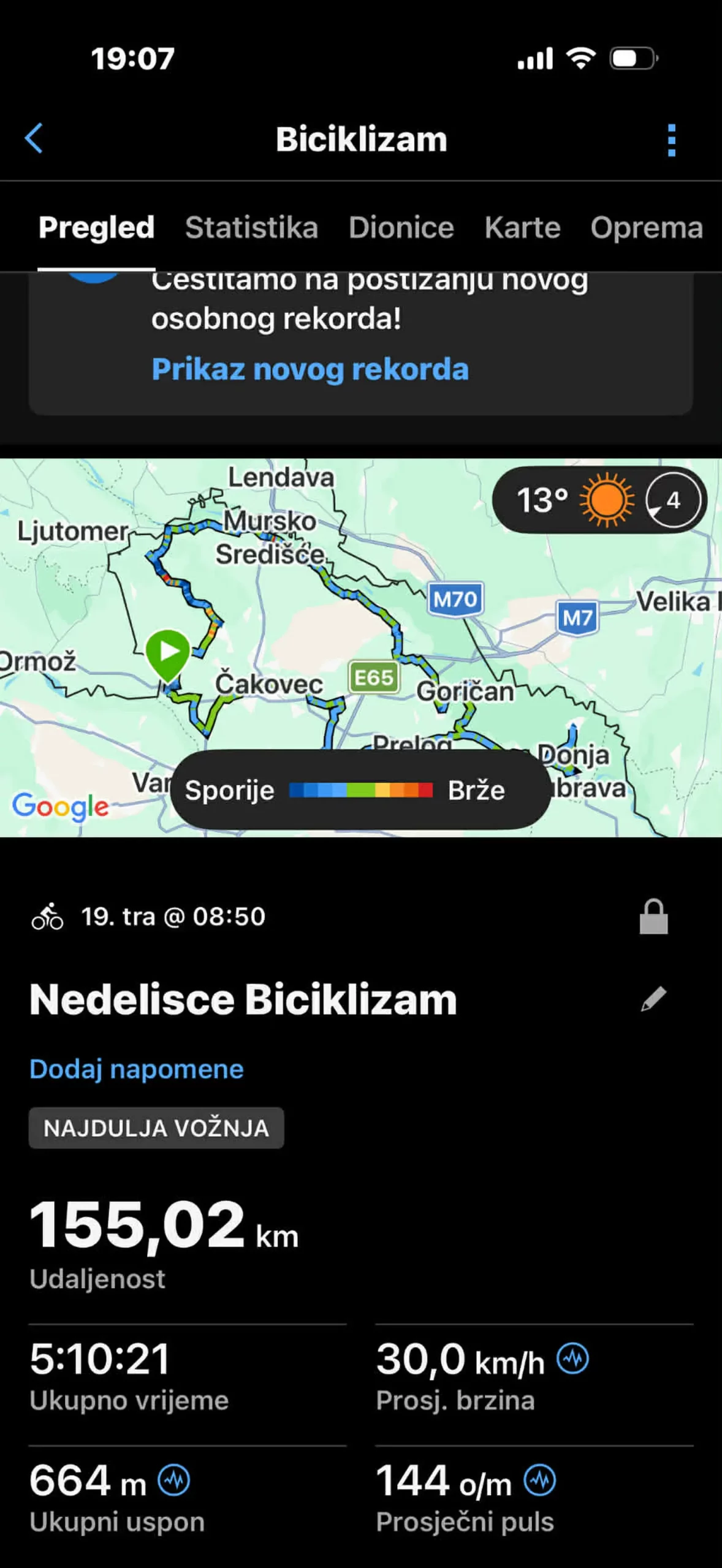Tap the info icon beside Ukupni uspon
This screenshot has height=1568, width=722.
(174, 1480)
